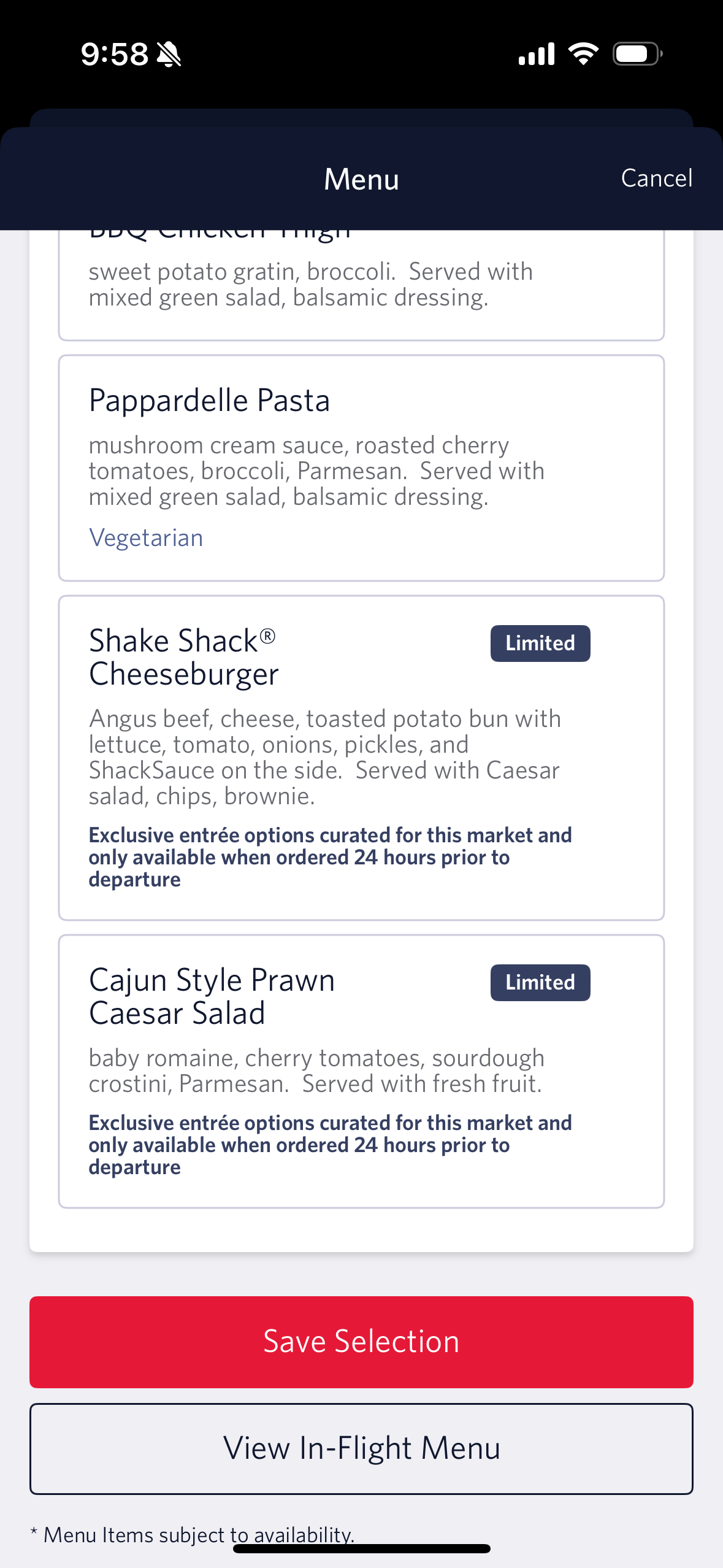Tap the exclusive entrée note under the cheeseburger
The width and height of the screenshot is (723, 1568).
[330, 856]
